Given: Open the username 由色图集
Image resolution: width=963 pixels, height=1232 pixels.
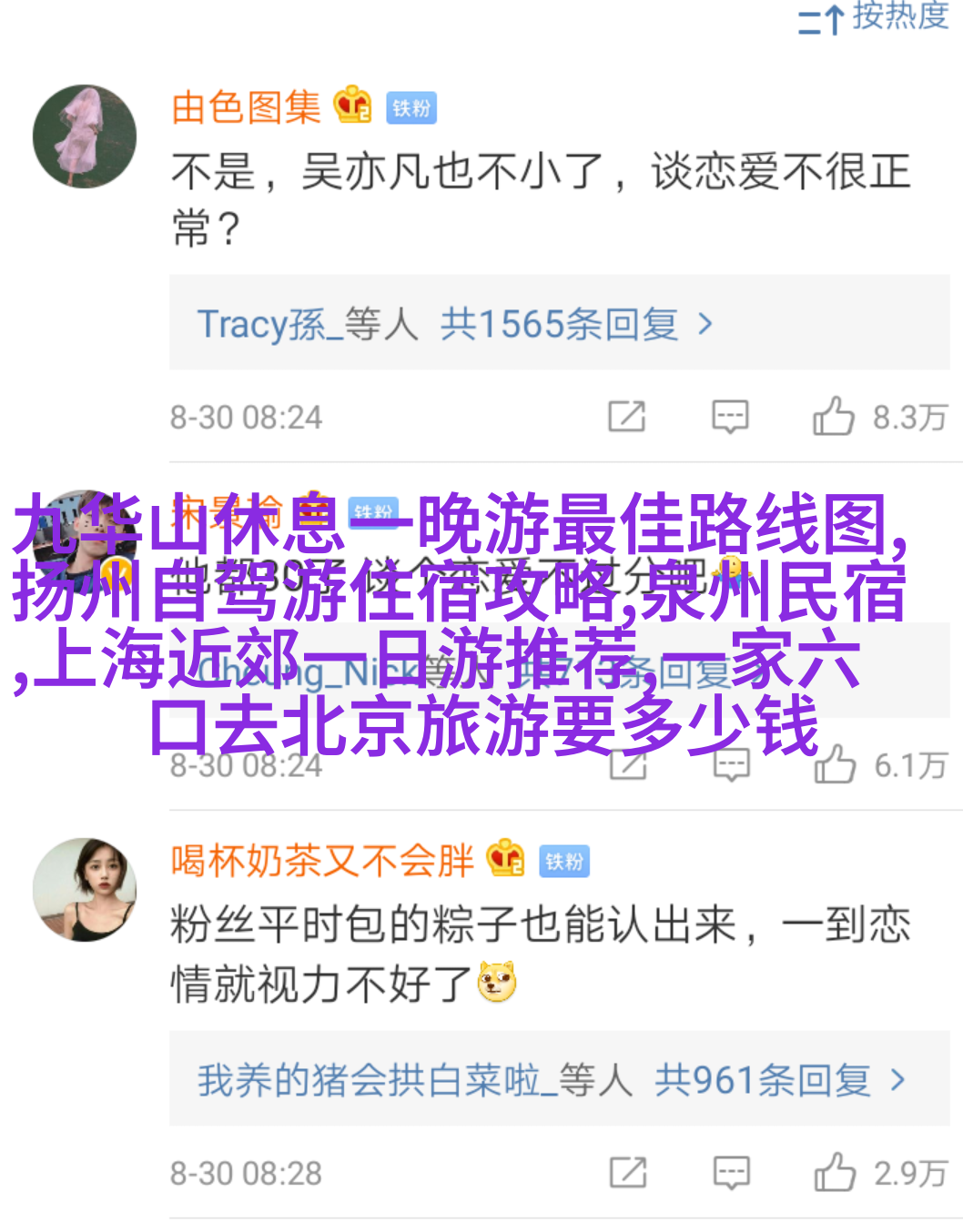Looking at the screenshot, I should coord(246,107).
